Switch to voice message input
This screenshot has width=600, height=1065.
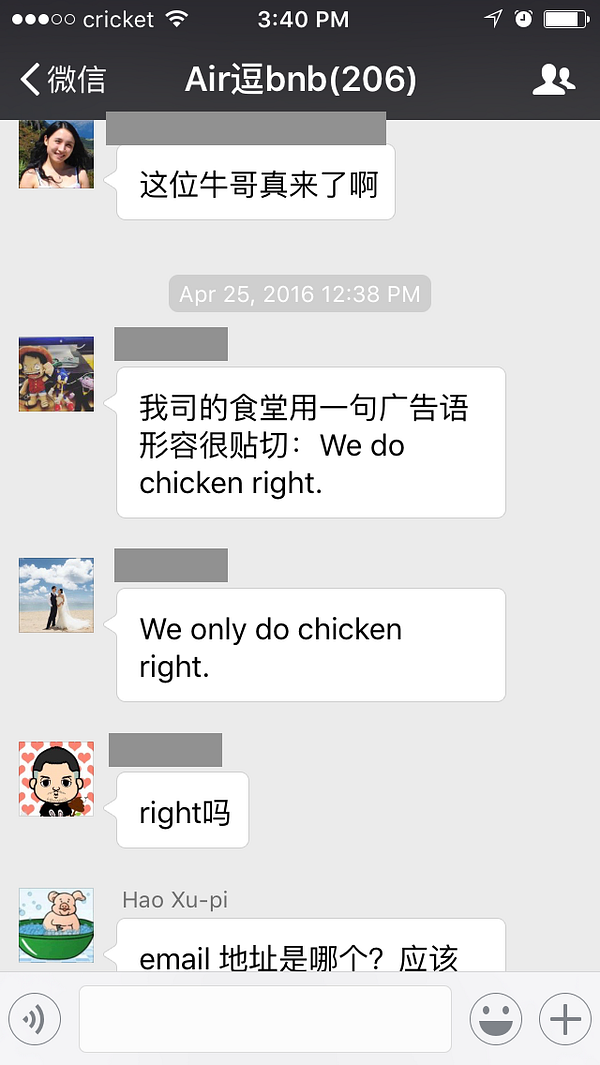pos(34,1019)
